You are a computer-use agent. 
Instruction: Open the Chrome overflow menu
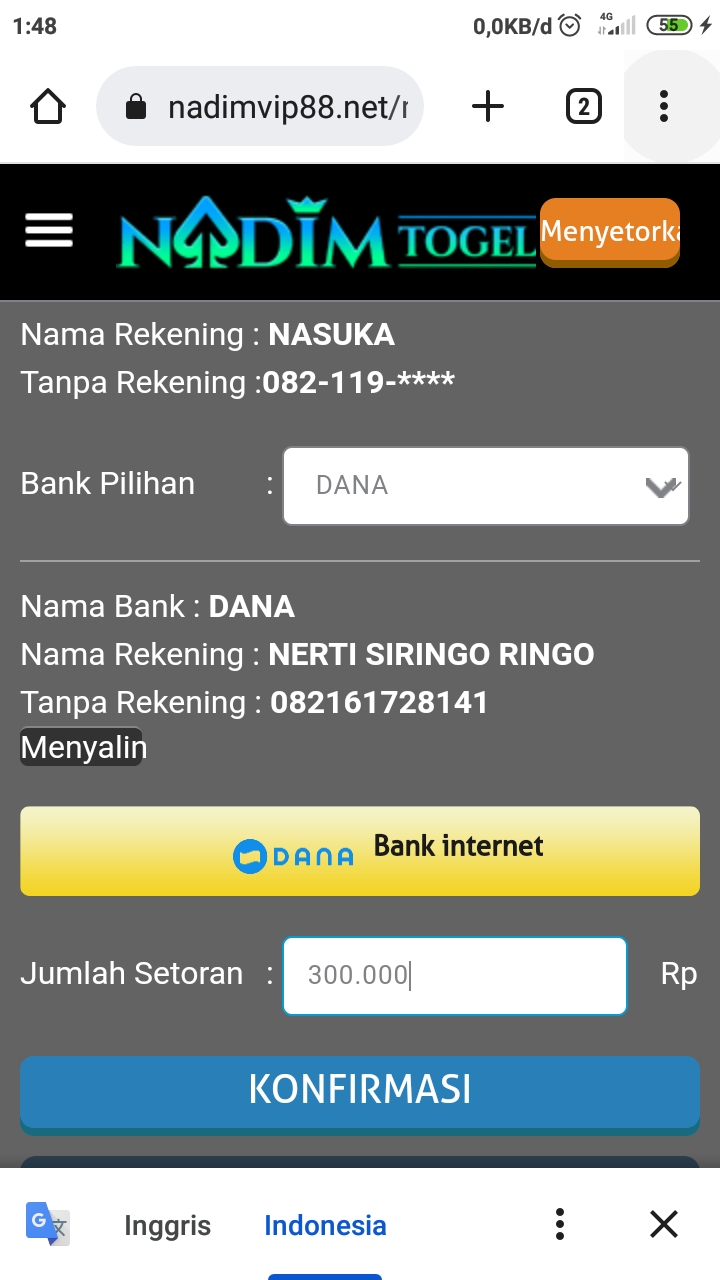click(x=664, y=106)
